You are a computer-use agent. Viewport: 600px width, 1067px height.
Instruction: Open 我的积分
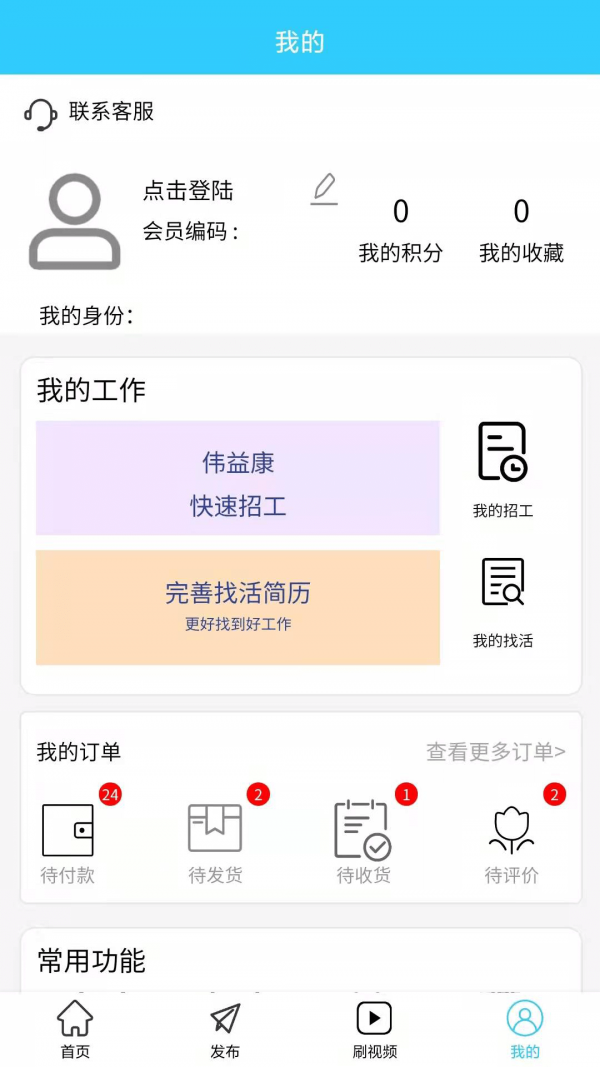pyautogui.click(x=400, y=231)
